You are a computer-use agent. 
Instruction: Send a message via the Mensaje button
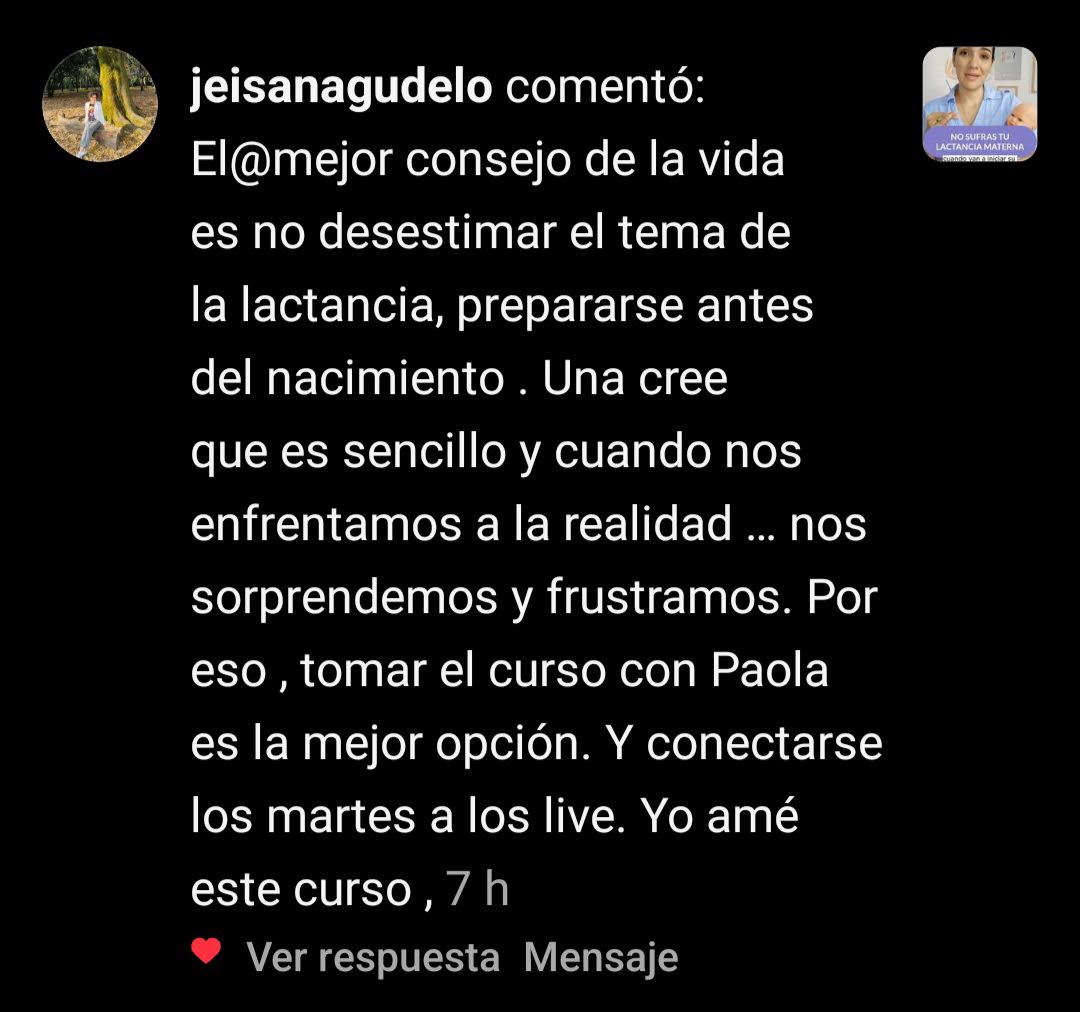click(601, 957)
